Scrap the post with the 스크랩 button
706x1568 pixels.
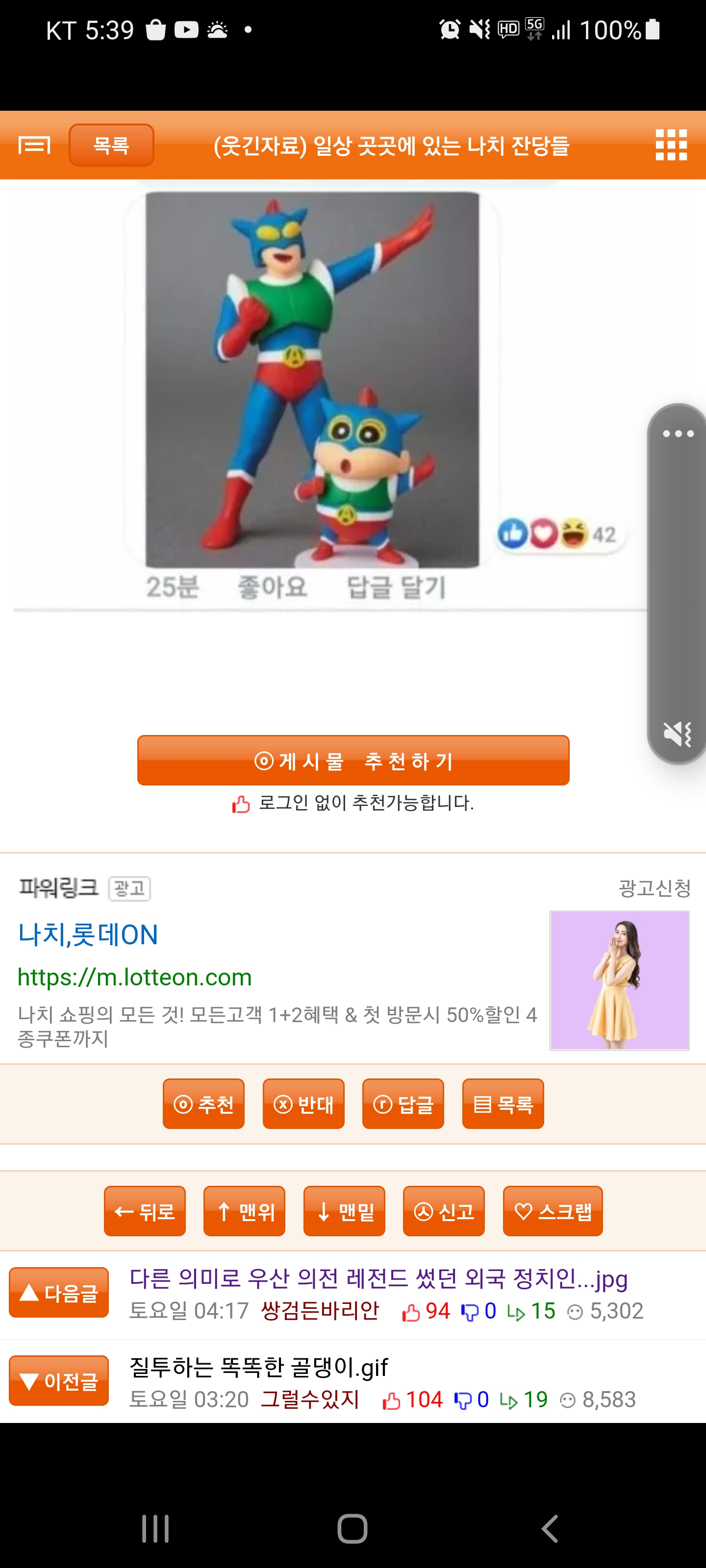coord(553,1211)
